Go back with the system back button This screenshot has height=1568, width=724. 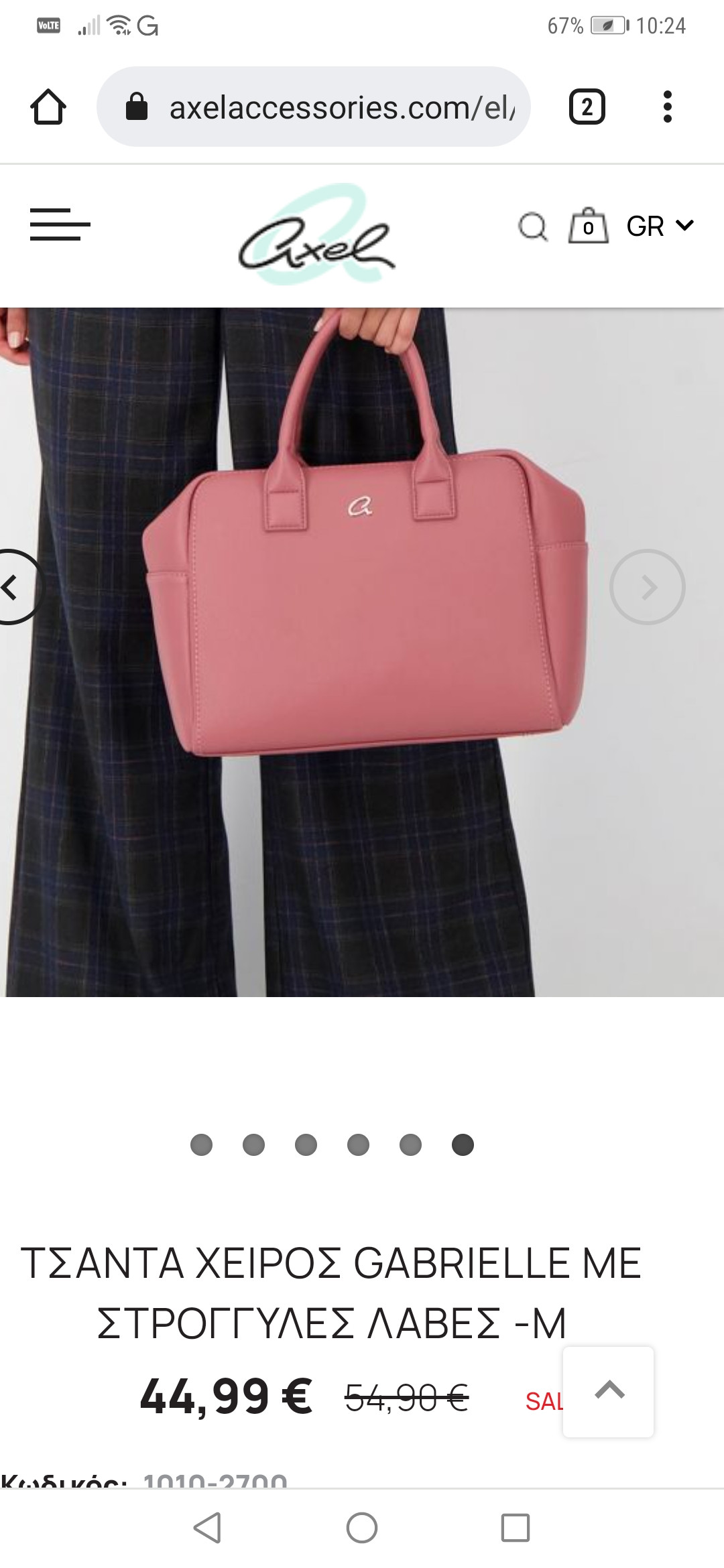207,1528
